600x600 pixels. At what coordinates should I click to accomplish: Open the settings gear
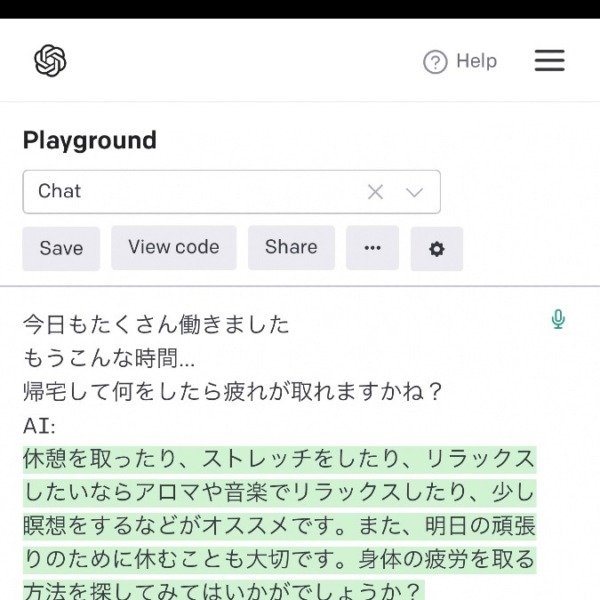click(436, 249)
